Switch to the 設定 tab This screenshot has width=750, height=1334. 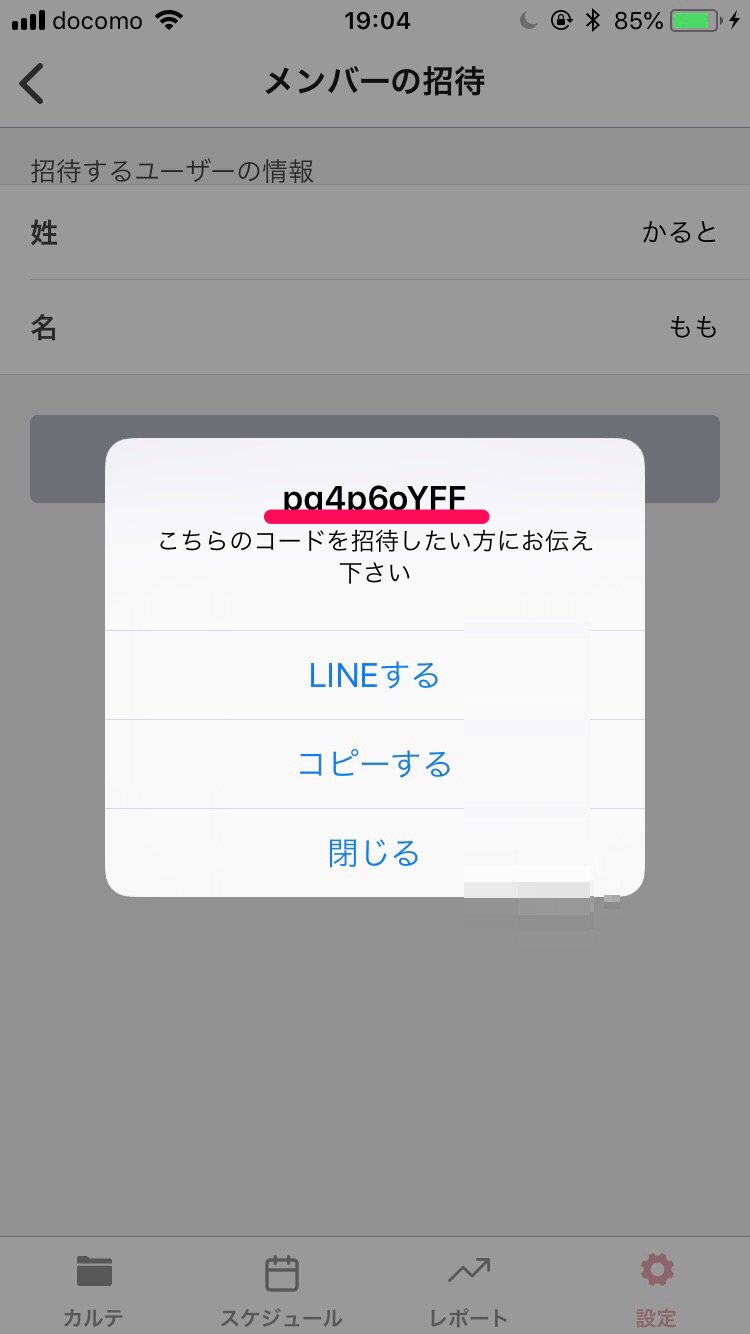click(x=656, y=1285)
